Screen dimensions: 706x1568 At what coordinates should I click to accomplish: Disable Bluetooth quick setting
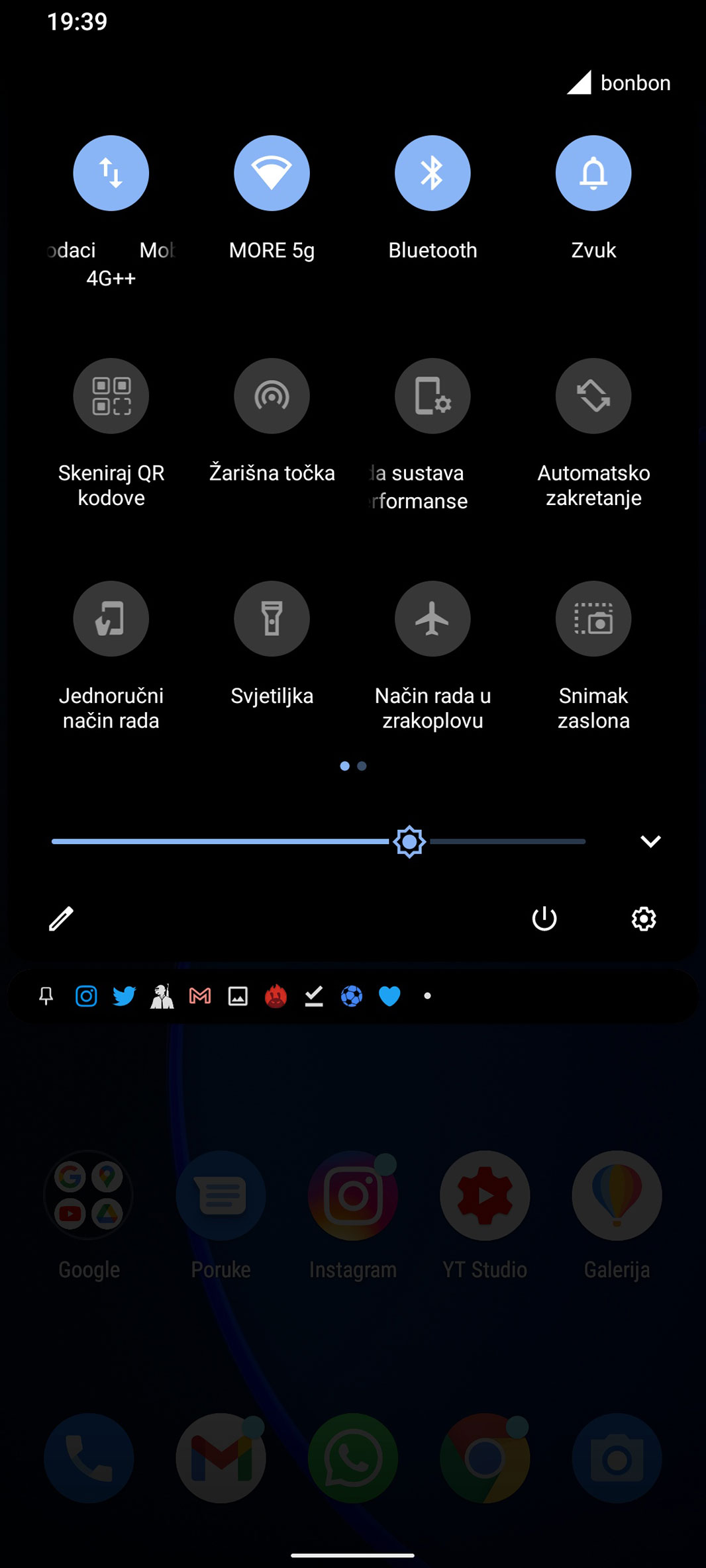(x=432, y=173)
